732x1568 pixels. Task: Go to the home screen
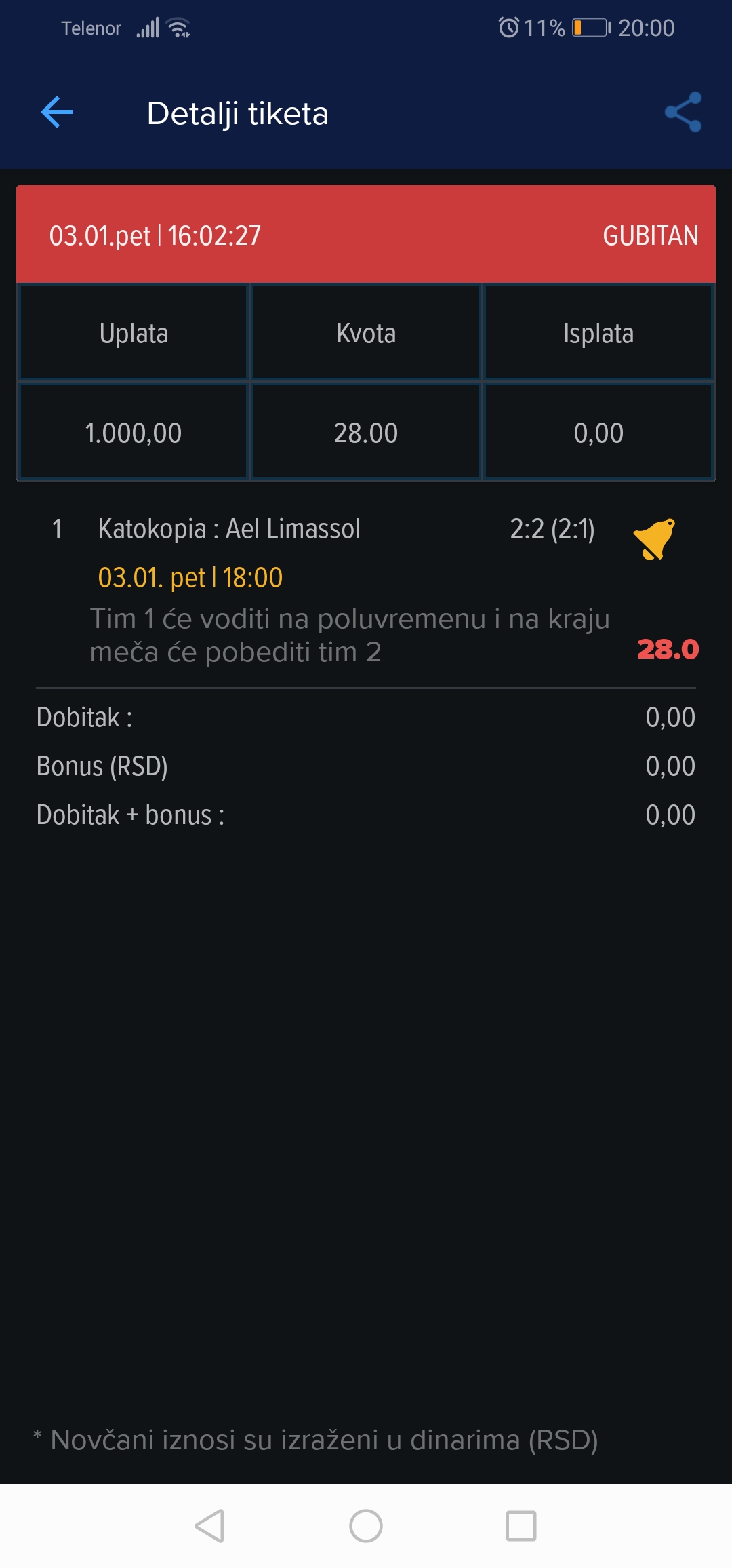coord(366,1526)
